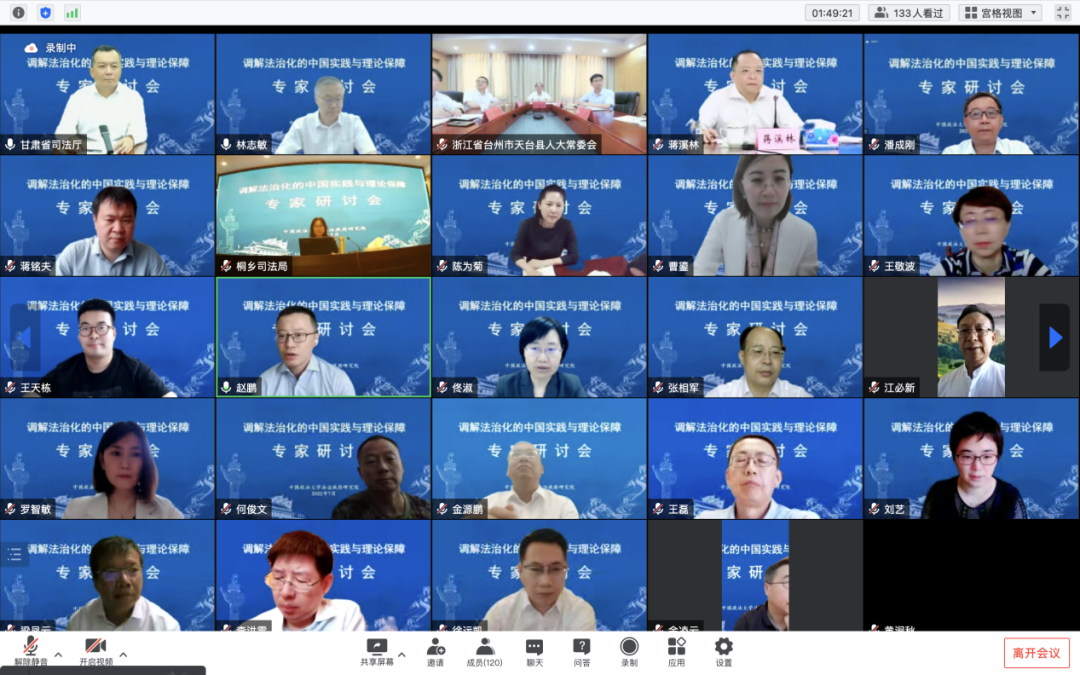Tap the 录制 record button

pyautogui.click(x=629, y=652)
